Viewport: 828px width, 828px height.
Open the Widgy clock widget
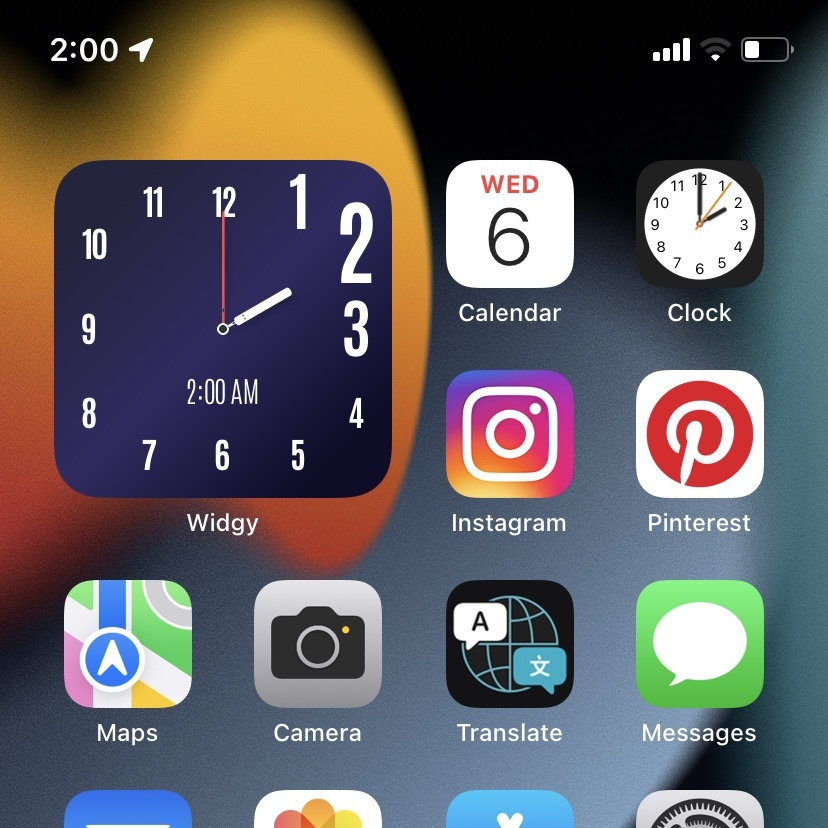click(222, 328)
